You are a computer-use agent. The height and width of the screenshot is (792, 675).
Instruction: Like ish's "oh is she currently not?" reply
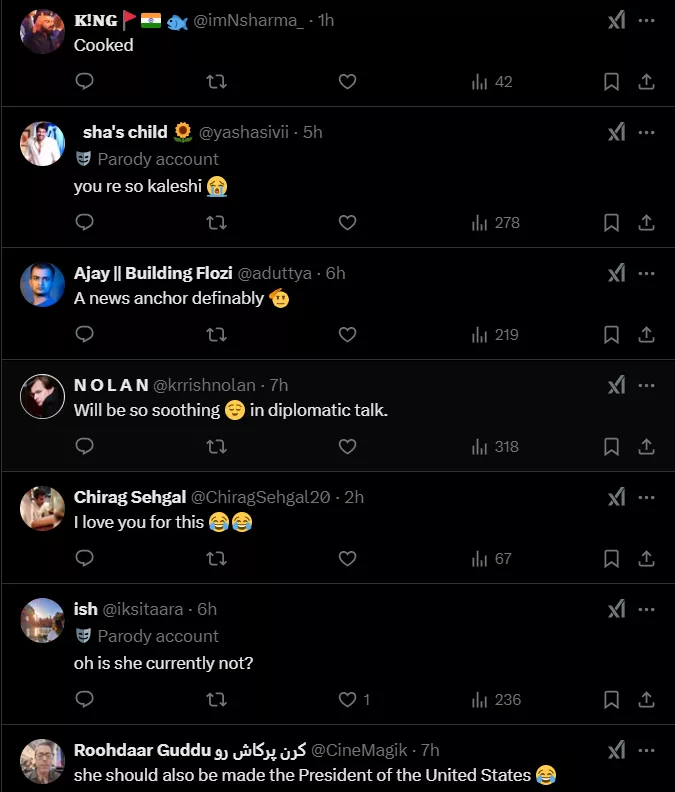[347, 699]
